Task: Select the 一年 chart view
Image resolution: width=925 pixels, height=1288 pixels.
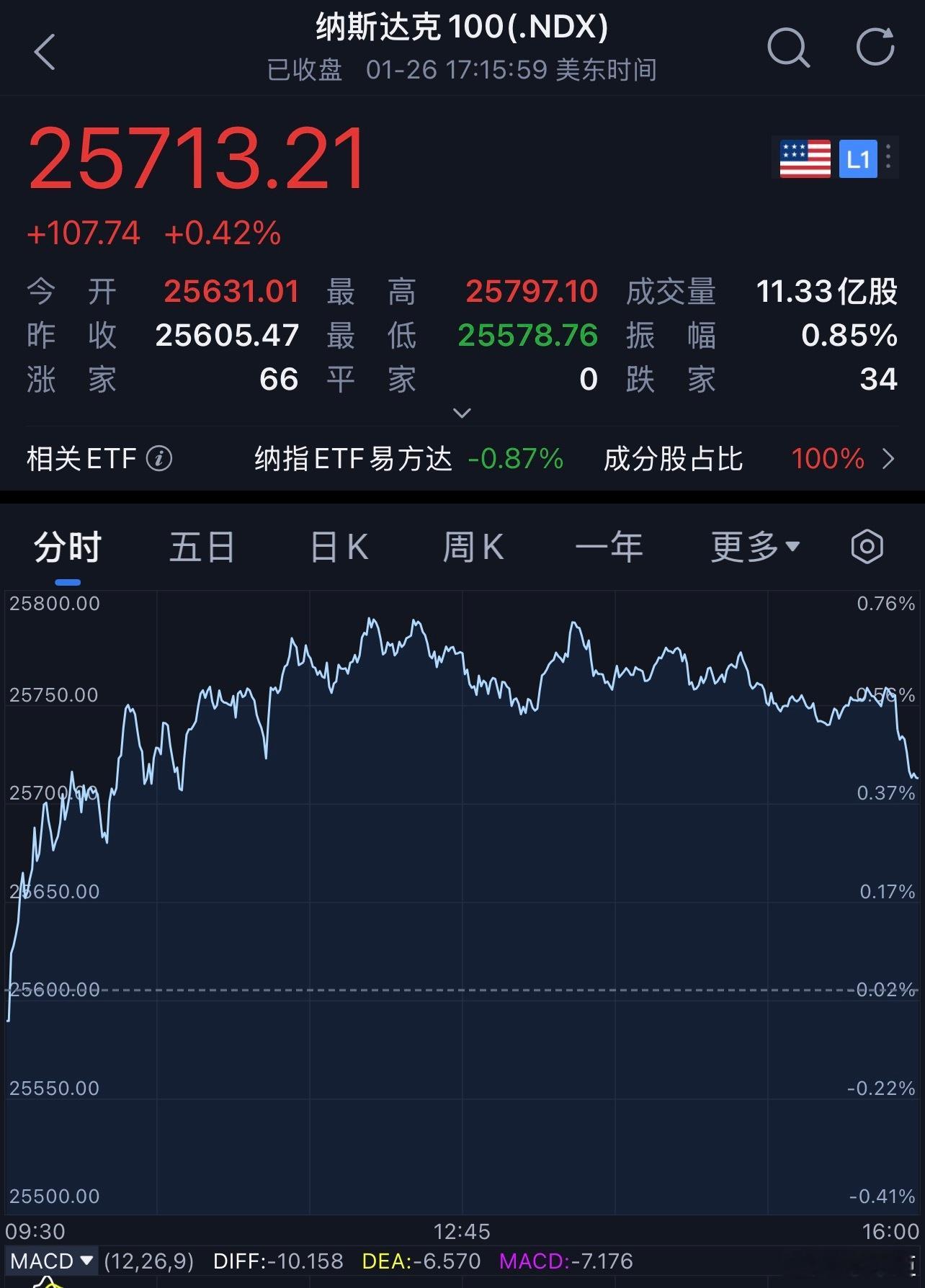Action: tap(609, 547)
